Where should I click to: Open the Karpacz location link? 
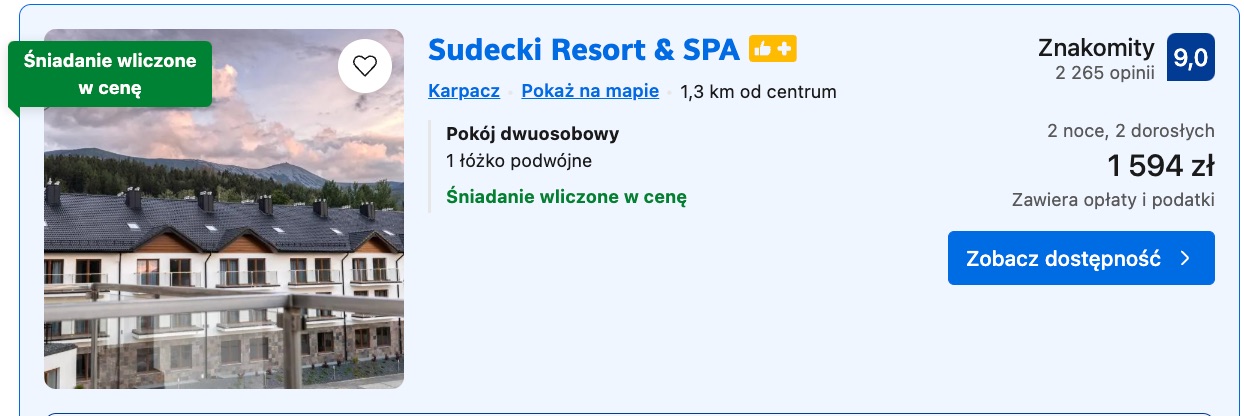click(x=464, y=92)
